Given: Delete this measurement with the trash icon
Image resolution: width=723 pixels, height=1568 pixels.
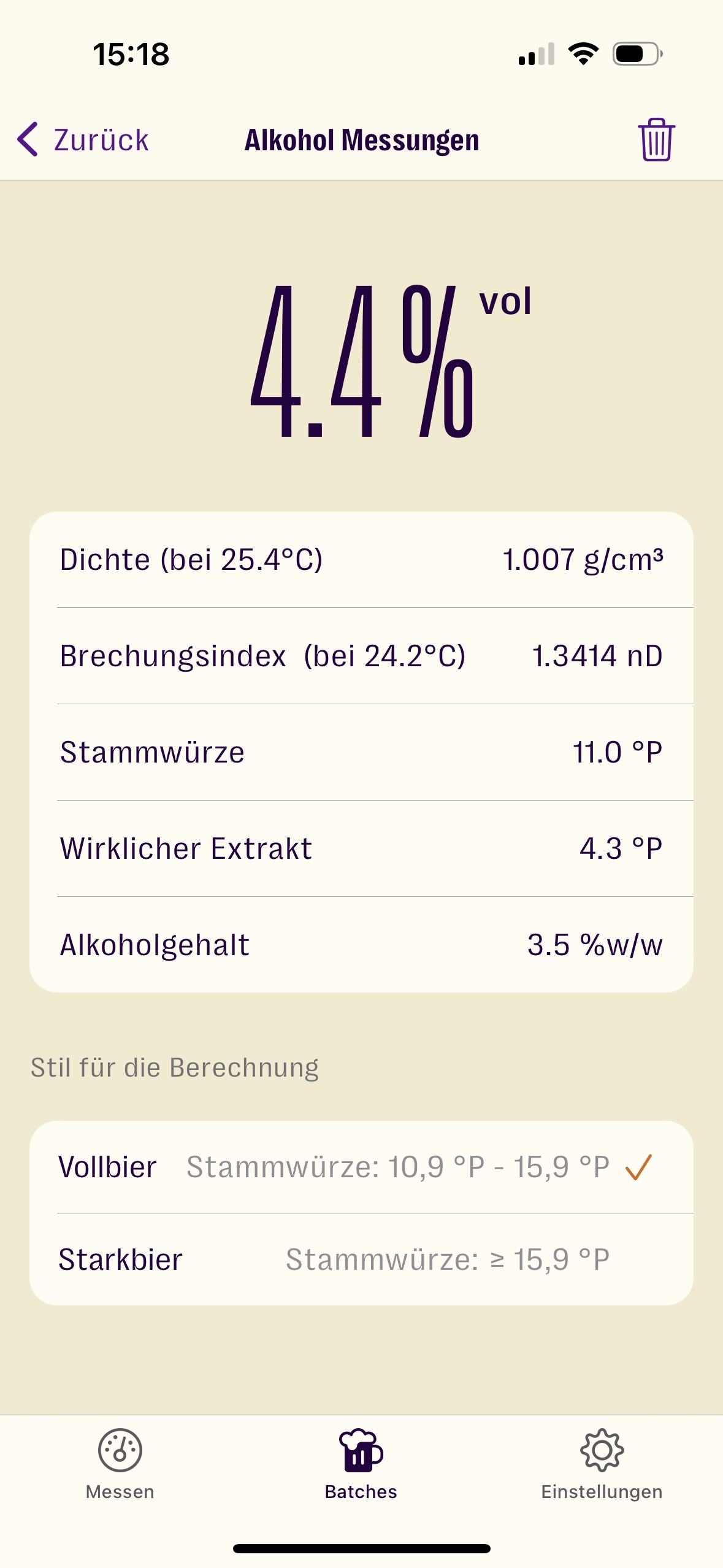Looking at the screenshot, I should pos(656,140).
